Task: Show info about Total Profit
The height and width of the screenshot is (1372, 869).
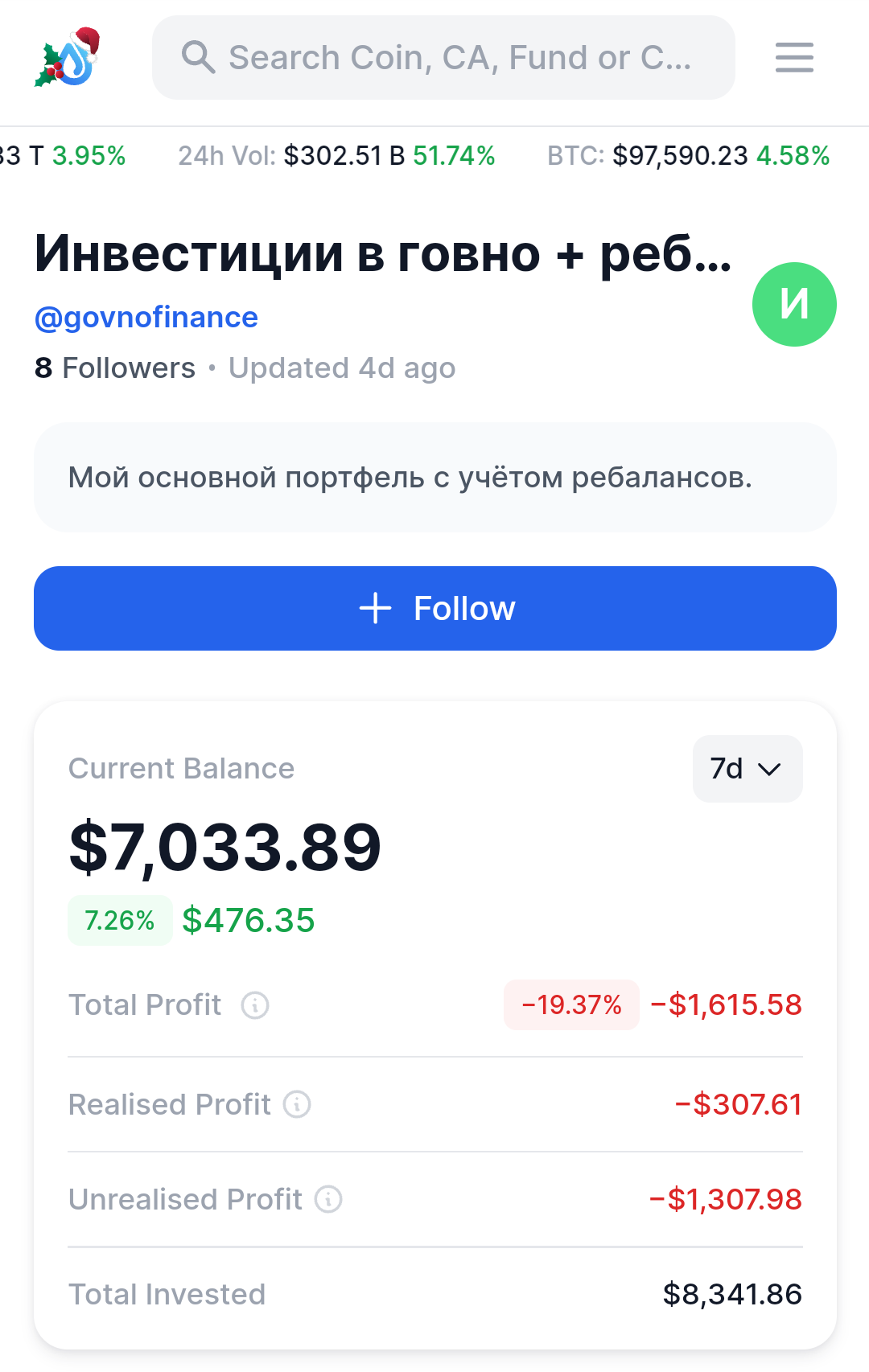Action: click(x=255, y=1005)
